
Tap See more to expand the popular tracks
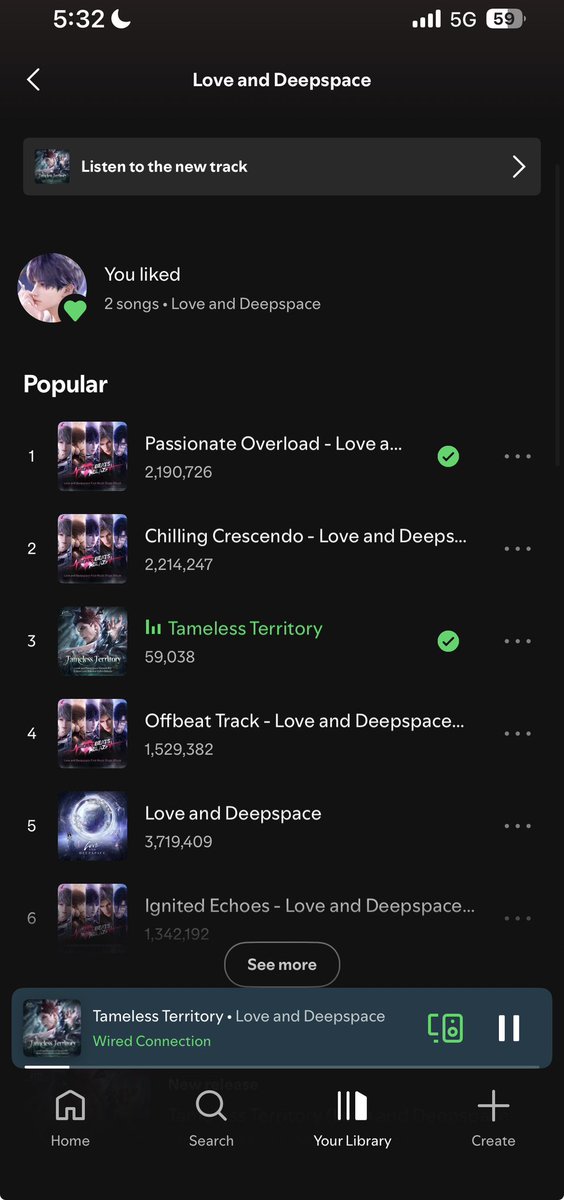pos(282,965)
